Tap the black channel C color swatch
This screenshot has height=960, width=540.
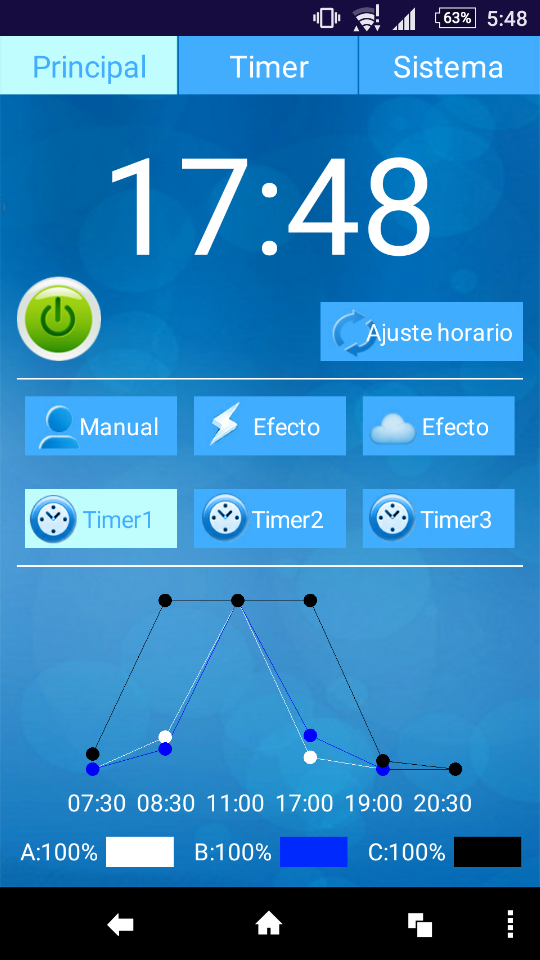click(487, 852)
